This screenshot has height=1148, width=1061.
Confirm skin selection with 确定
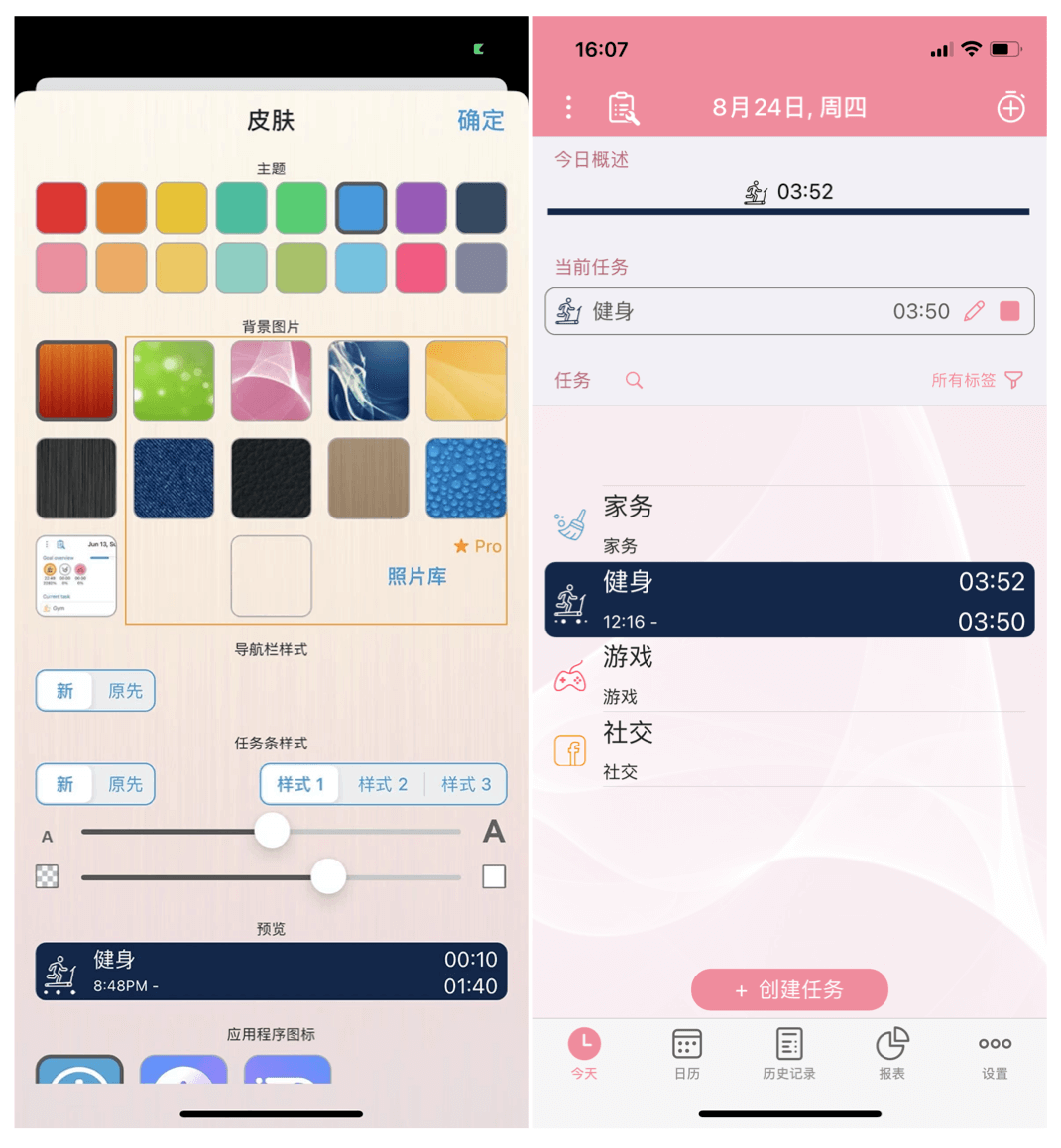(480, 120)
